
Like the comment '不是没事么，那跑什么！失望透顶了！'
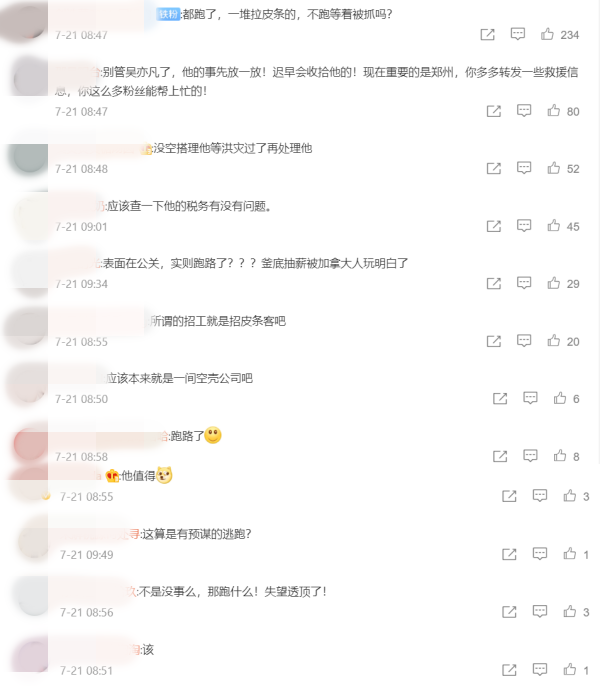coord(569,611)
